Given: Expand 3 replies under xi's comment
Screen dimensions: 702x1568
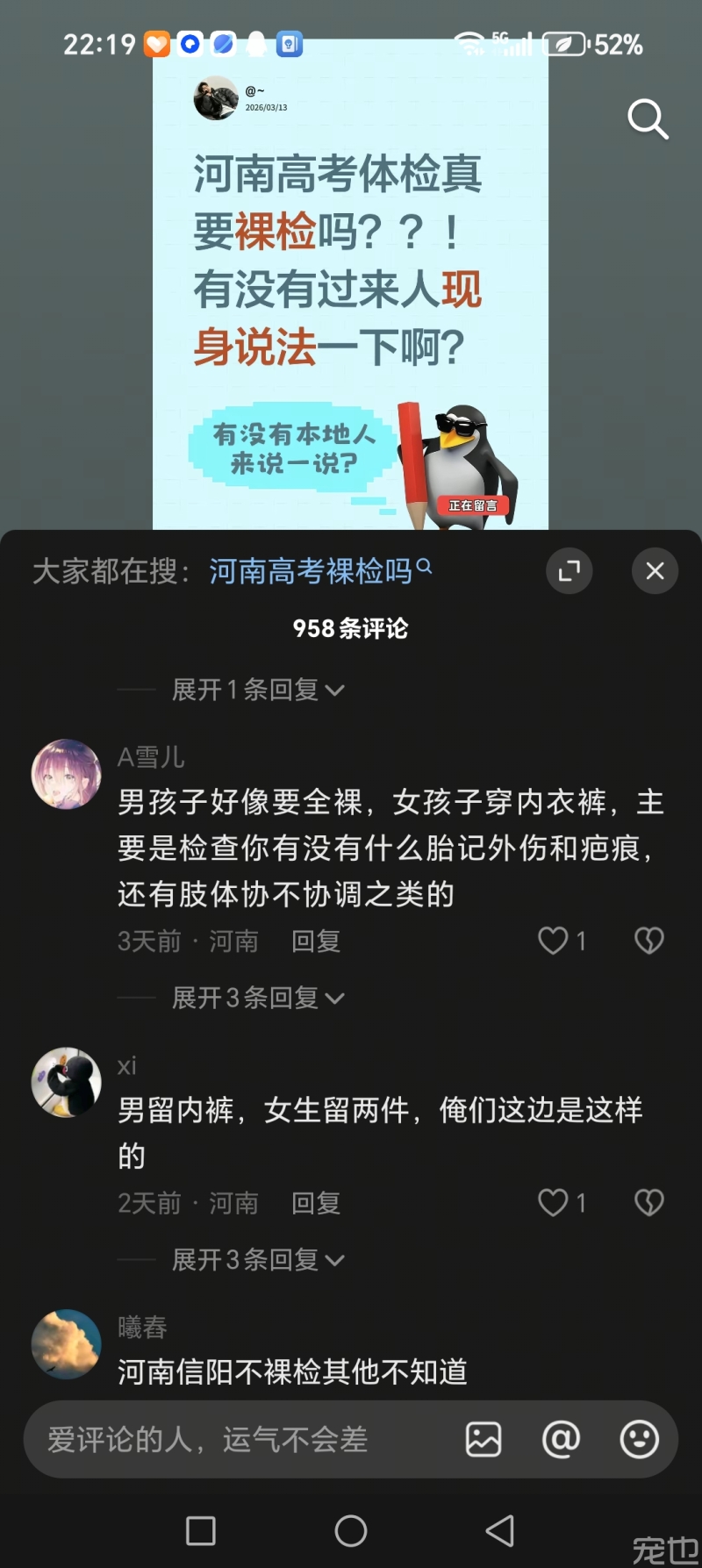Looking at the screenshot, I should [258, 1260].
